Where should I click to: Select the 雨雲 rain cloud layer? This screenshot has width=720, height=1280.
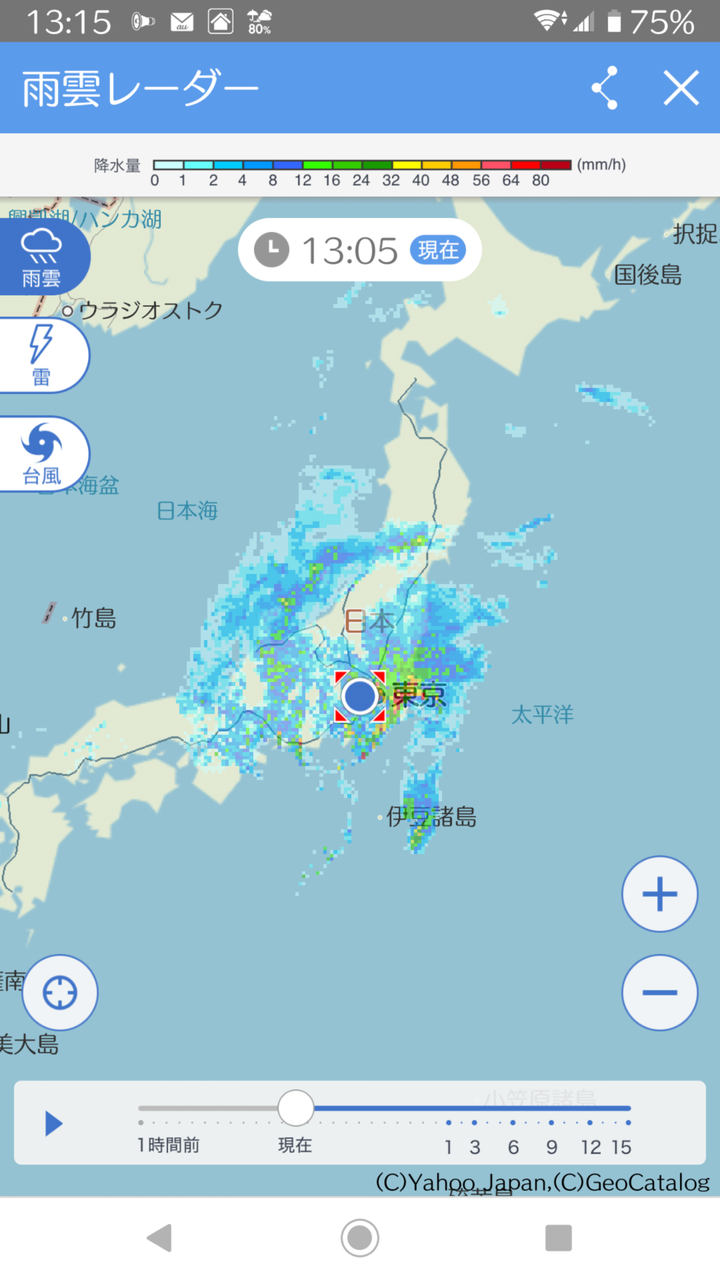(x=42, y=257)
